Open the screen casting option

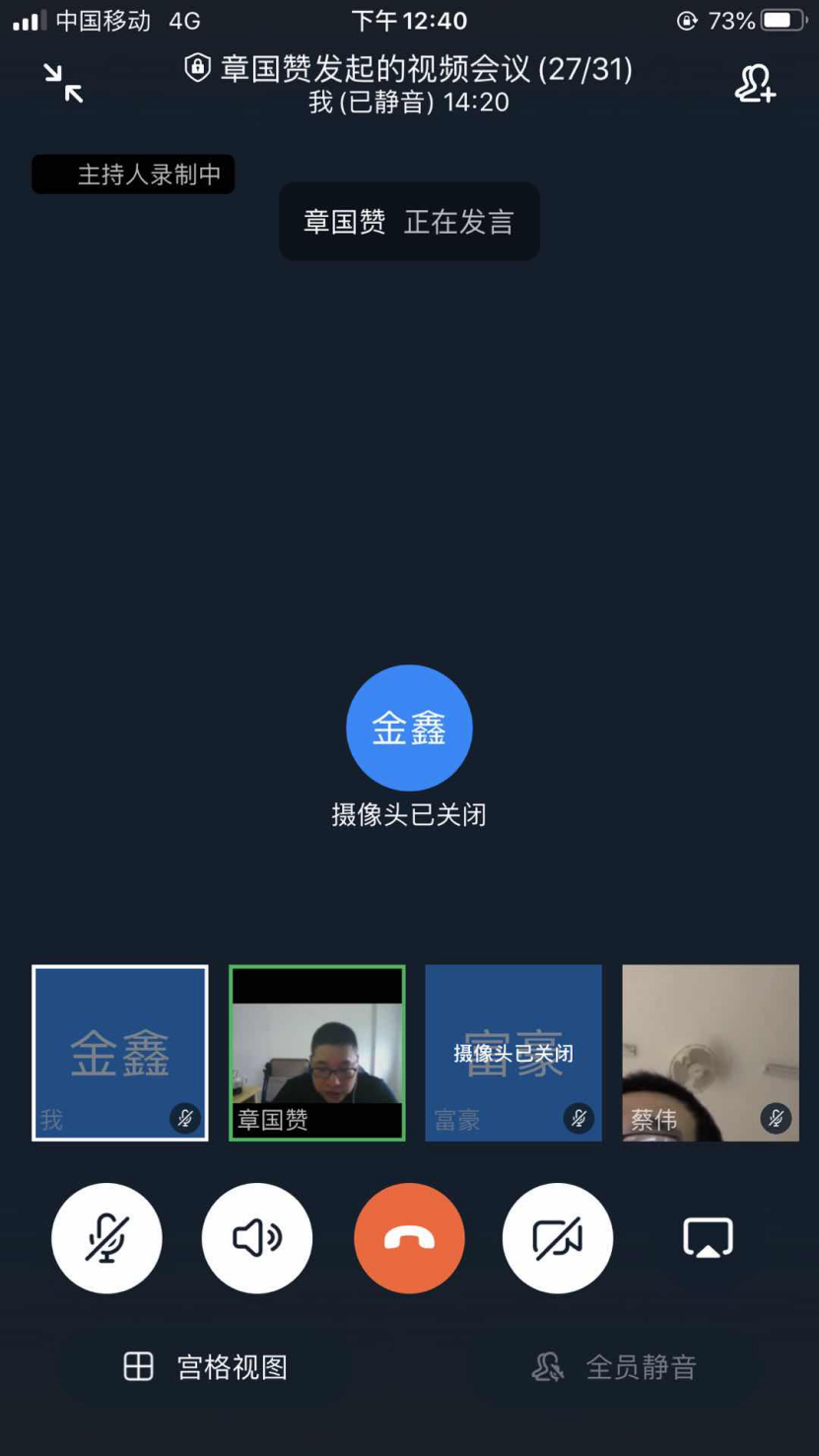coord(708,1238)
